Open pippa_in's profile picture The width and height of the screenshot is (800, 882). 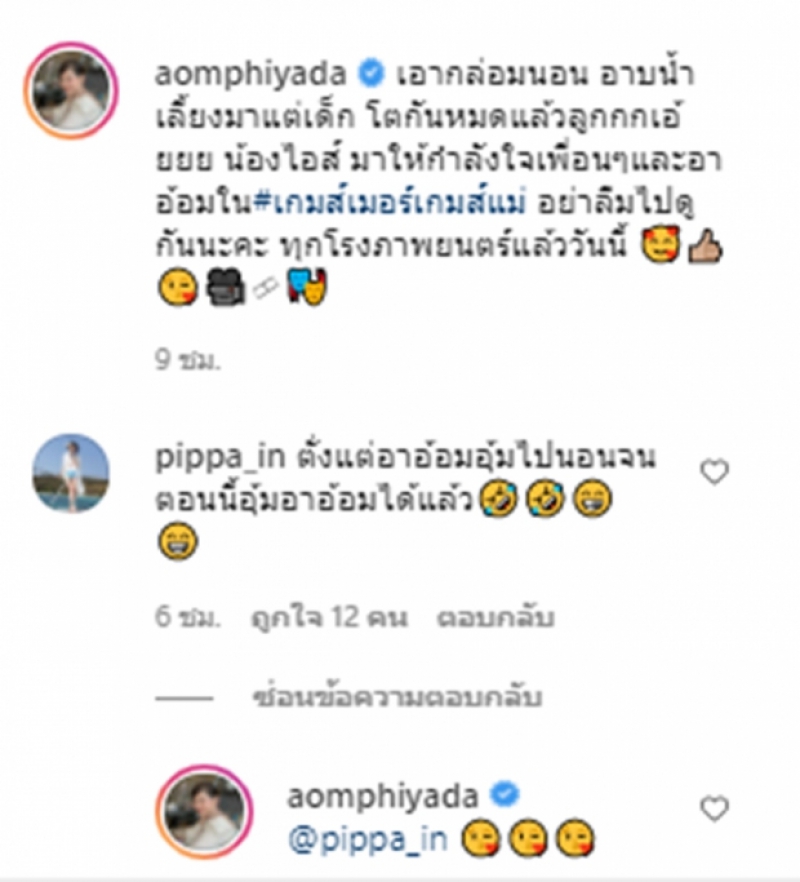click(69, 473)
